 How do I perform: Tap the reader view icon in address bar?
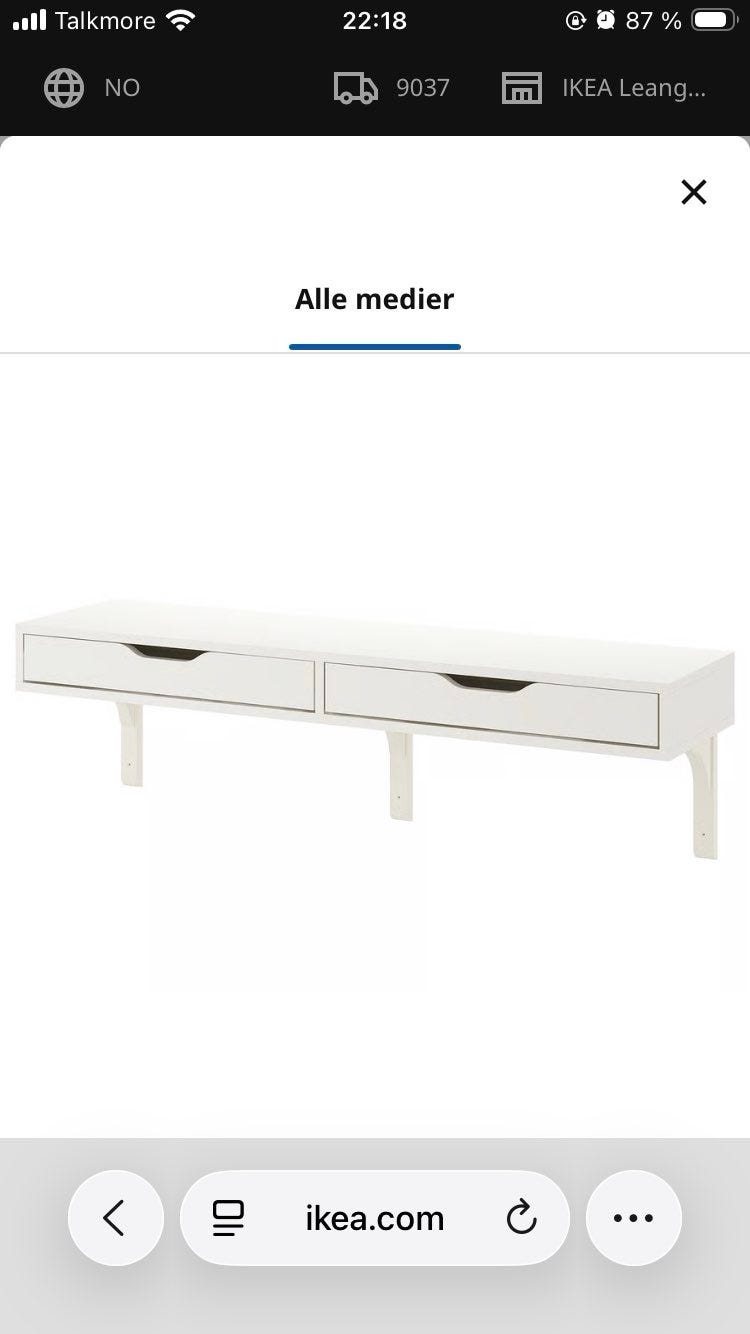(230, 1218)
